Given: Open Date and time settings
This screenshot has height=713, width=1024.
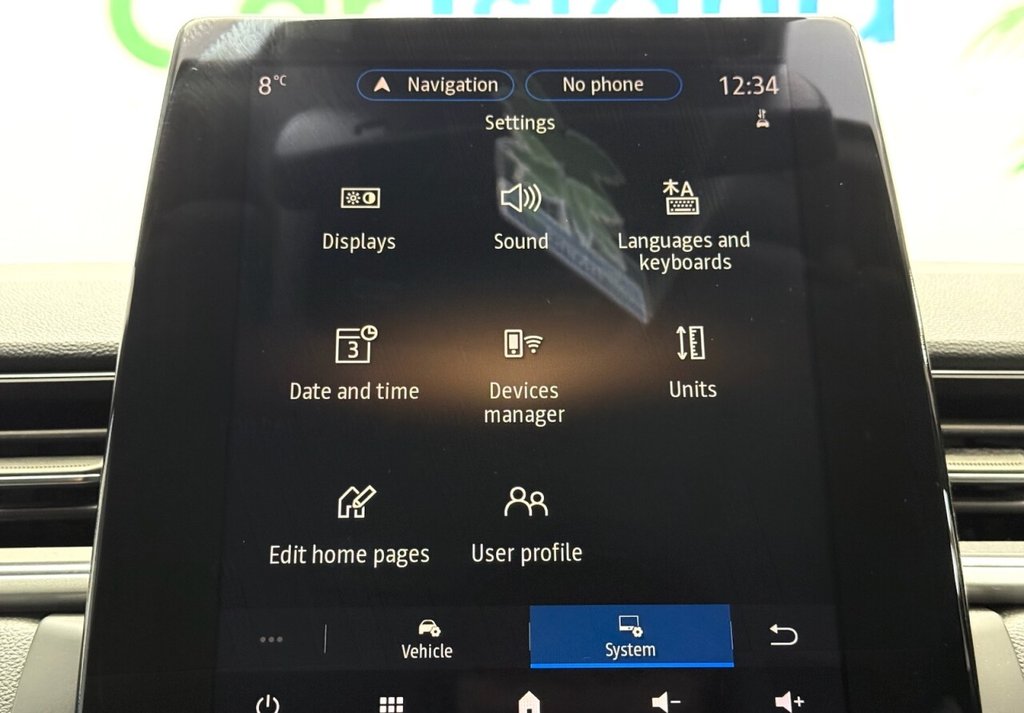Looking at the screenshot, I should 354,365.
